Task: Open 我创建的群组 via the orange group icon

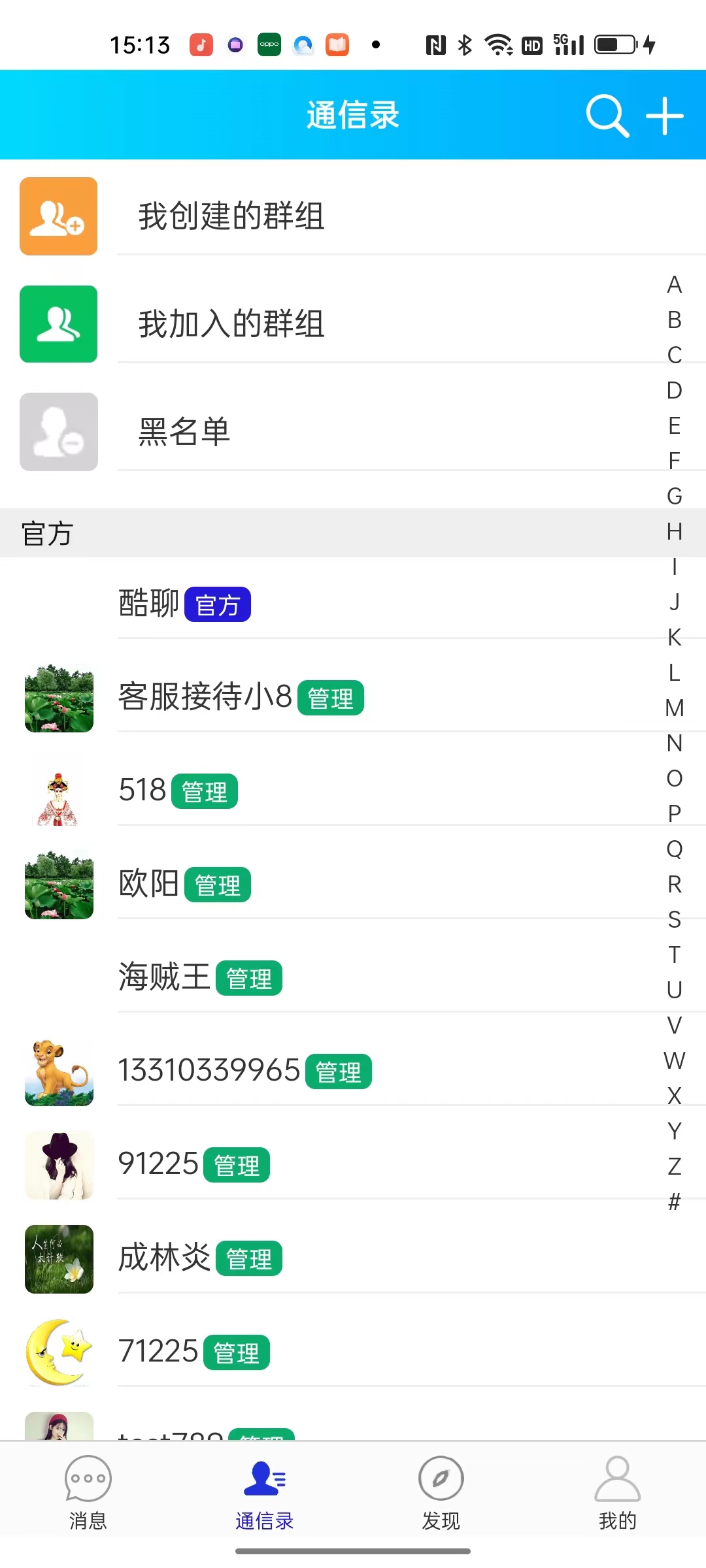Action: pyautogui.click(x=58, y=216)
